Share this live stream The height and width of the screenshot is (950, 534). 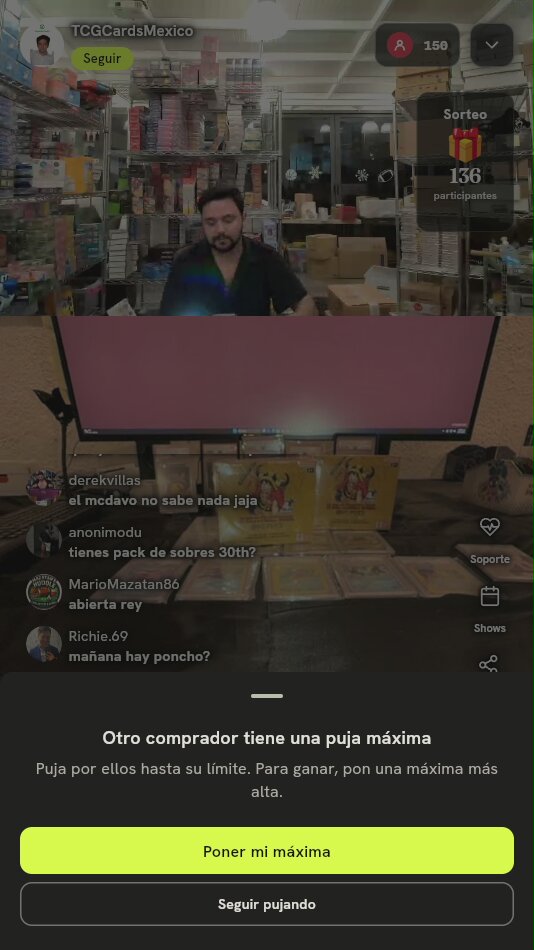[x=489, y=663]
